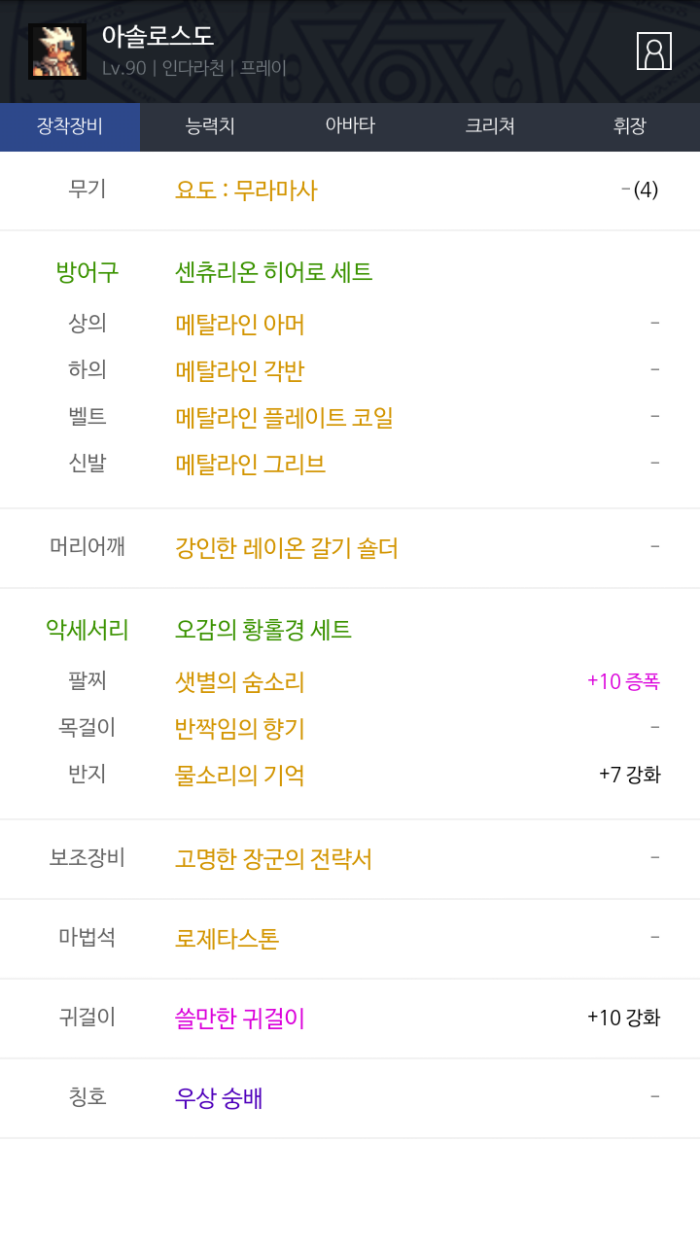The width and height of the screenshot is (700, 1244).
Task: View 고명한 장군의 전략서 sub equipment
Action: pos(274,860)
